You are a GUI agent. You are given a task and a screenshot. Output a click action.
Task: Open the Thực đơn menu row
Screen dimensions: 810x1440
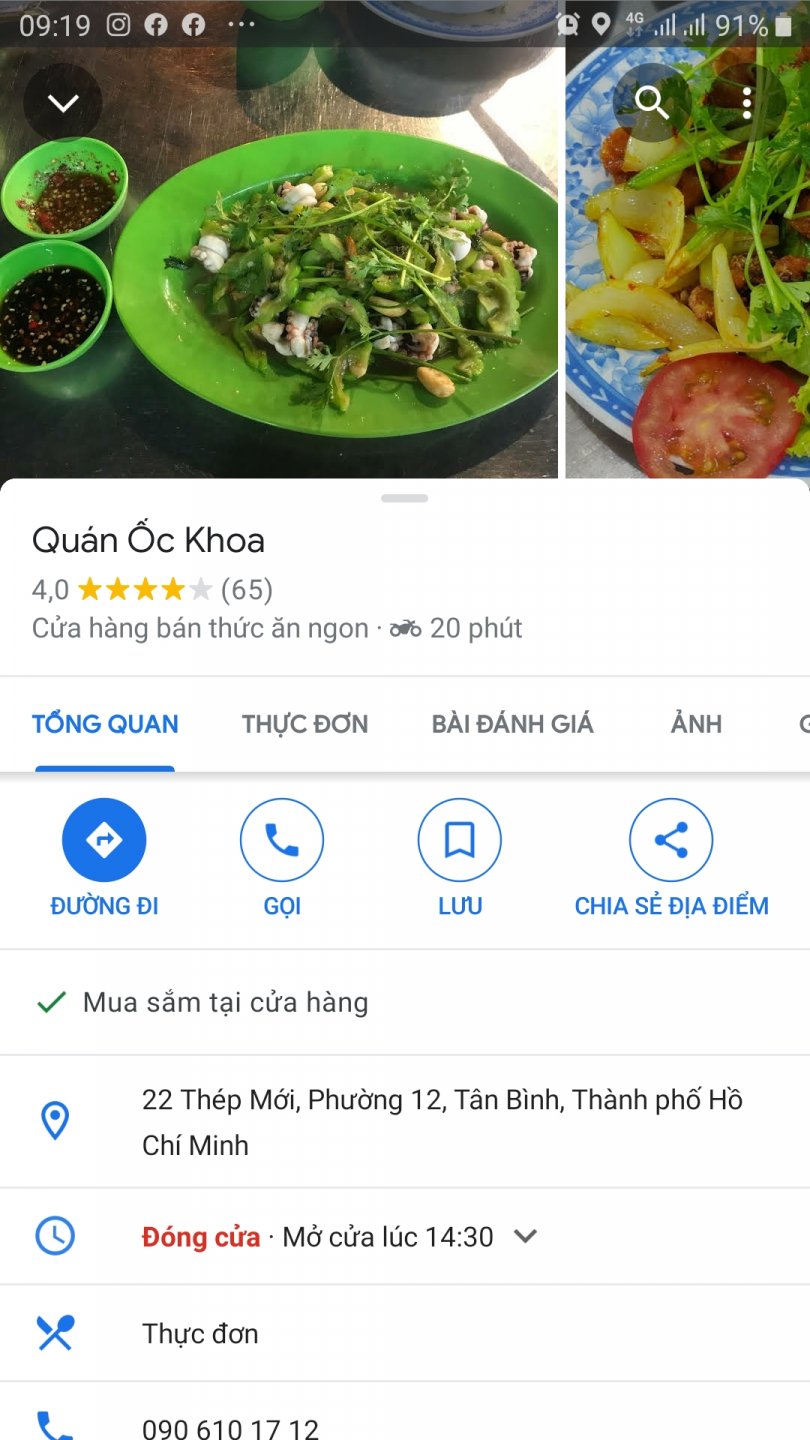coord(200,1333)
